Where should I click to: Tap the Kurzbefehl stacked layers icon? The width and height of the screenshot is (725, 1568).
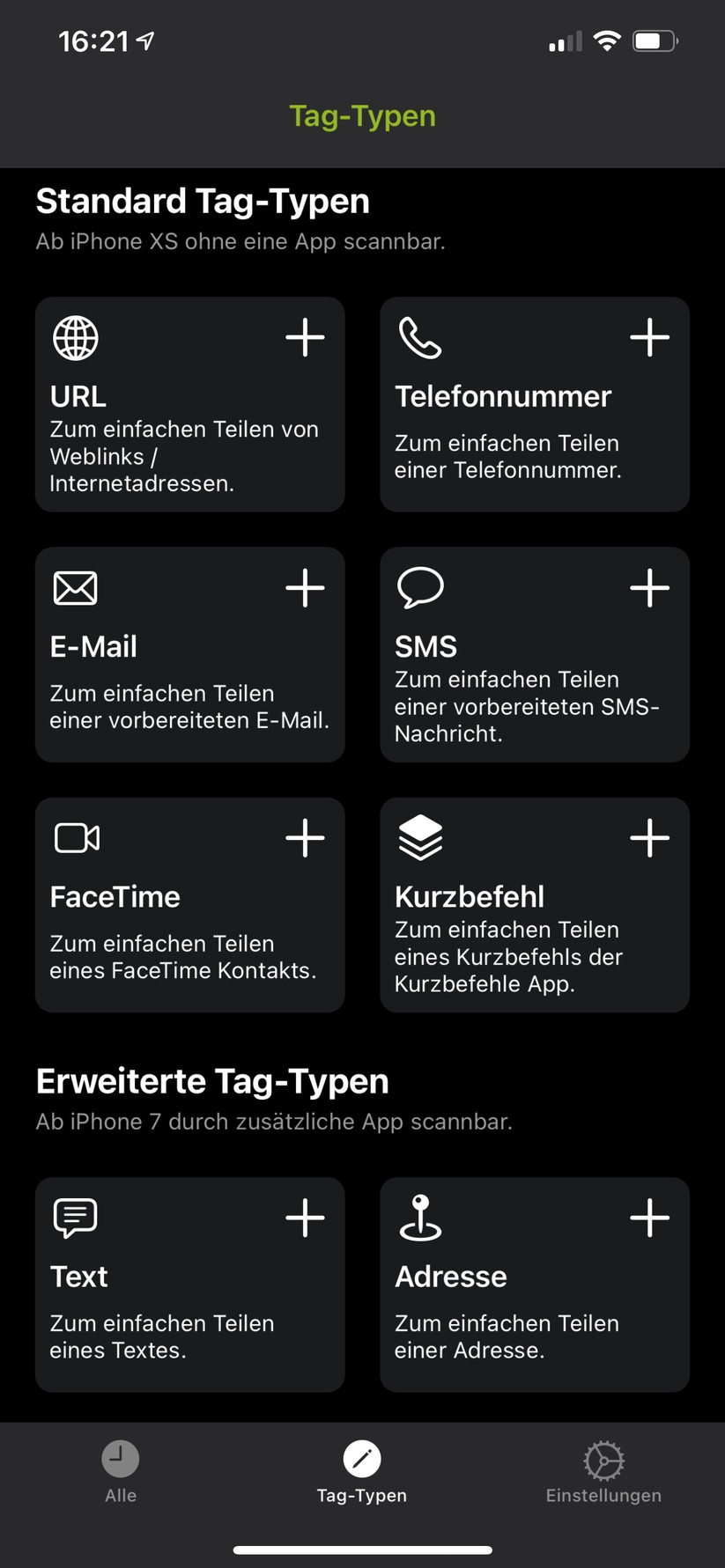(x=421, y=837)
